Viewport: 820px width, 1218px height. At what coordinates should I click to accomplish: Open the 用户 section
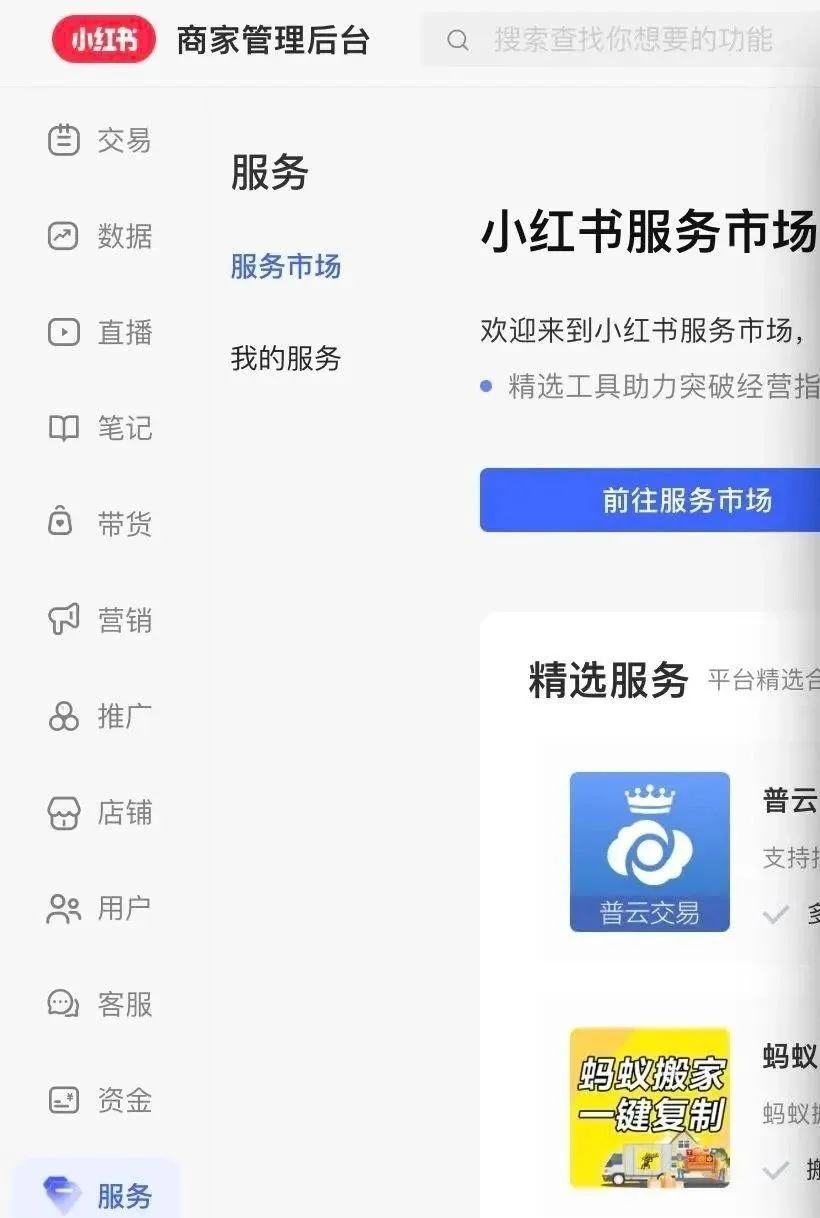coord(100,908)
